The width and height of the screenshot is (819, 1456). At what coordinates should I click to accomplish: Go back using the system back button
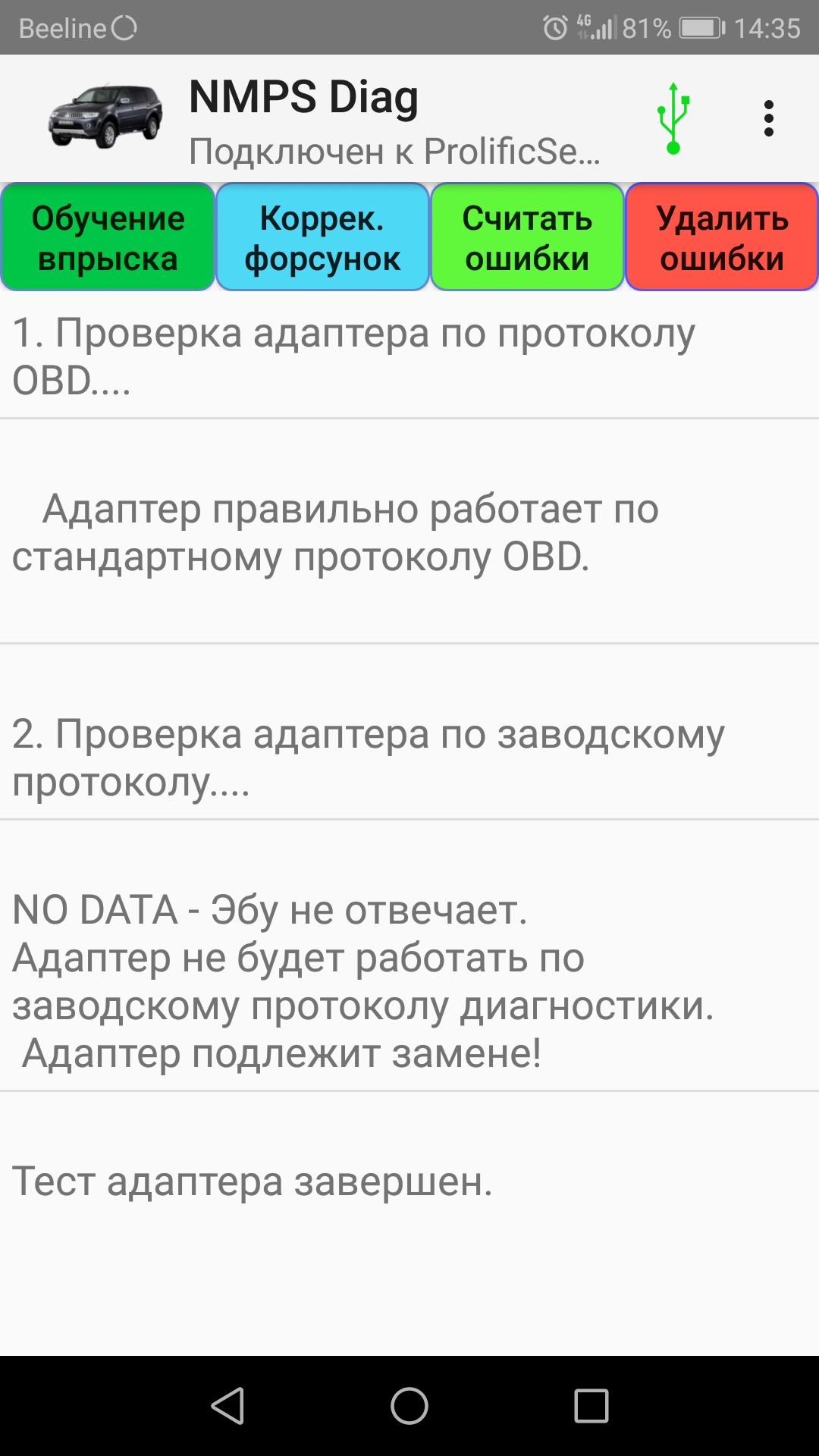(x=227, y=1406)
